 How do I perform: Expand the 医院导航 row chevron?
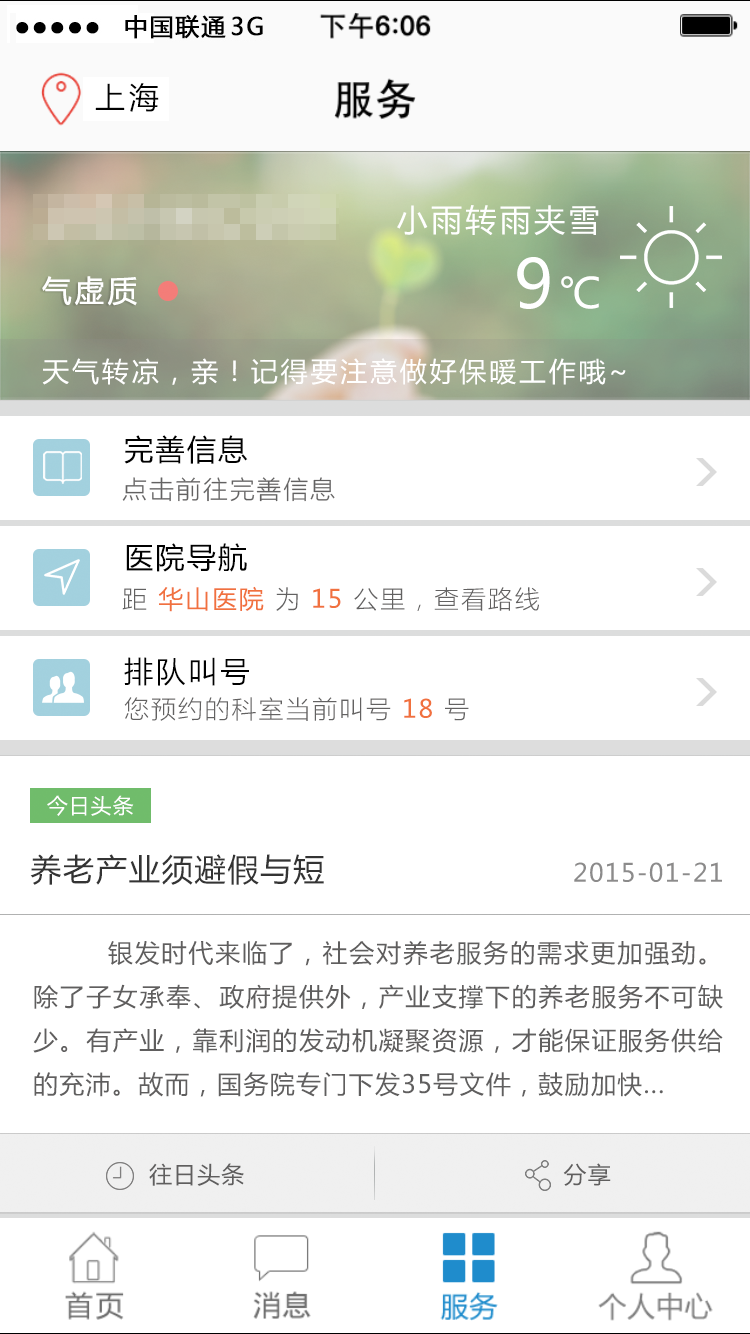point(707,580)
